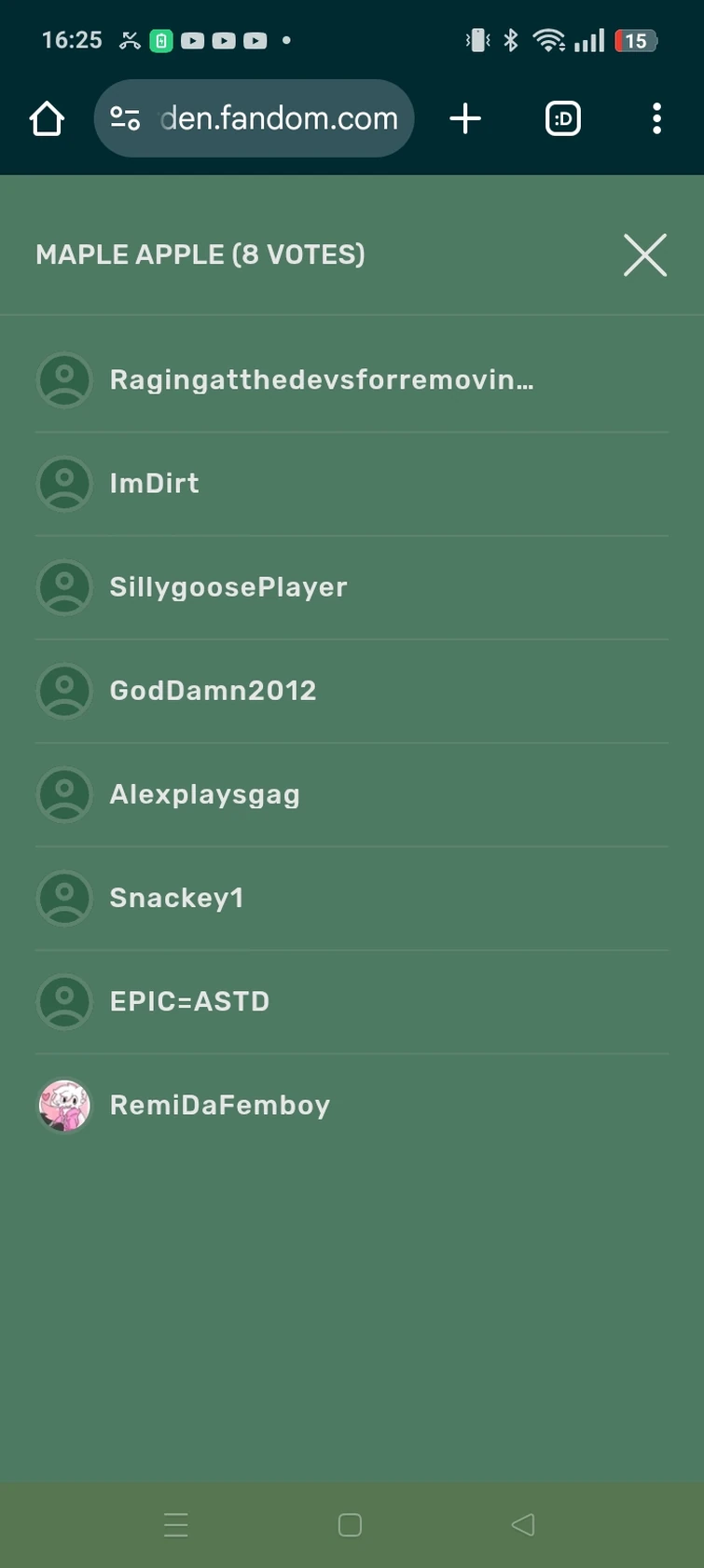Select the EPIC=ASTD voter entry
The width and height of the screenshot is (704, 1568).
(189, 1001)
